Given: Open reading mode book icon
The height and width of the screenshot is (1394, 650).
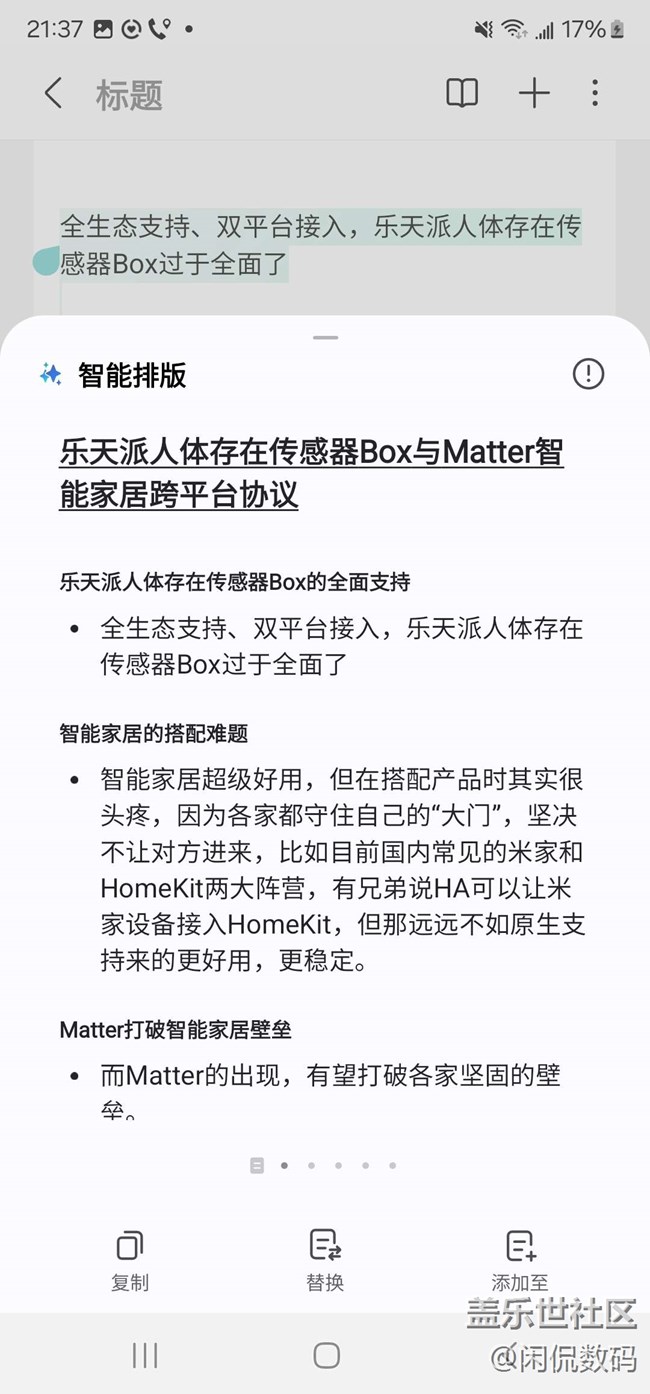Looking at the screenshot, I should pyautogui.click(x=461, y=94).
